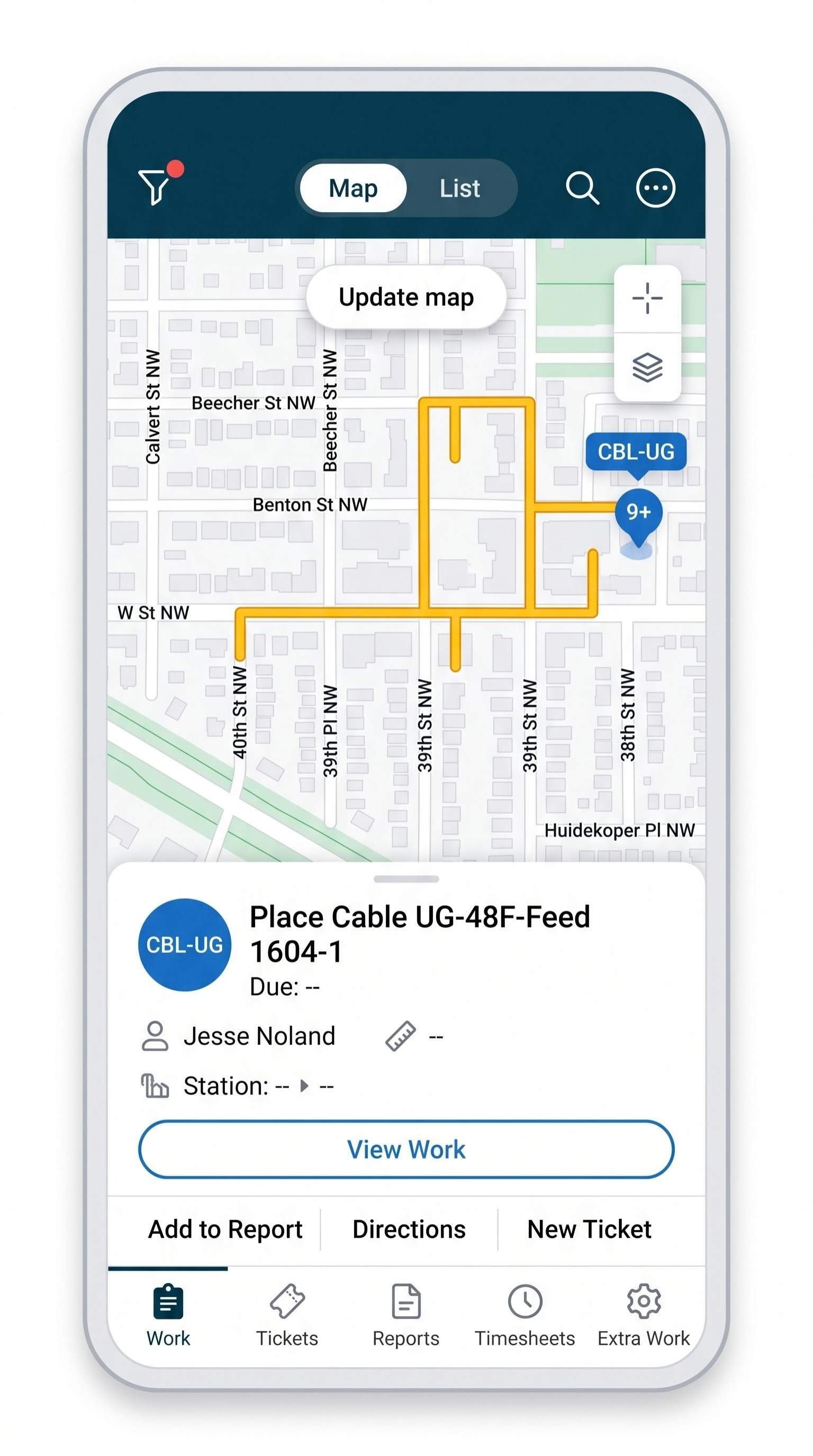
Task: Tap the Update map button
Action: 406,297
